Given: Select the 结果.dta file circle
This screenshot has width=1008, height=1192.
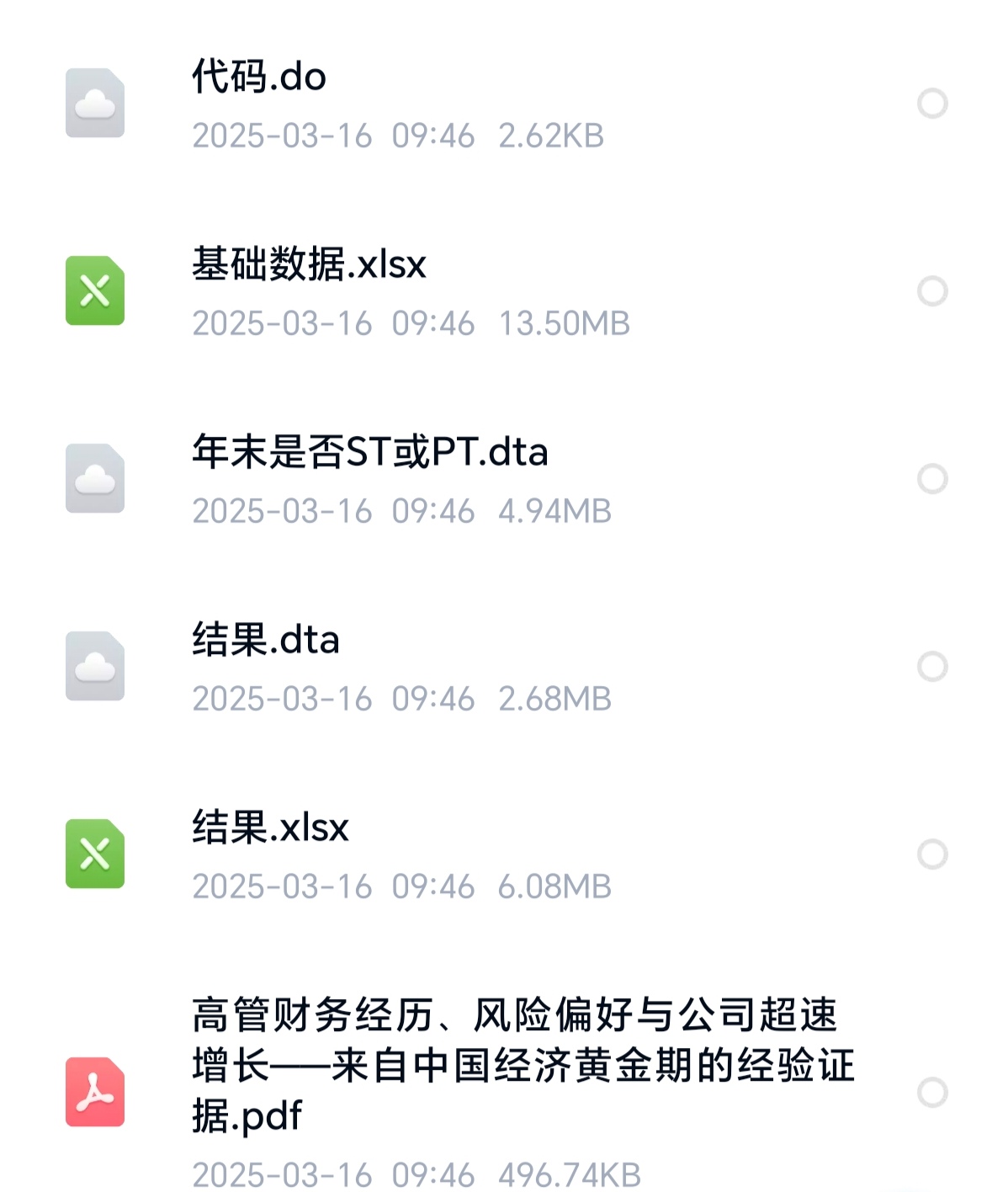Looking at the screenshot, I should (x=931, y=667).
